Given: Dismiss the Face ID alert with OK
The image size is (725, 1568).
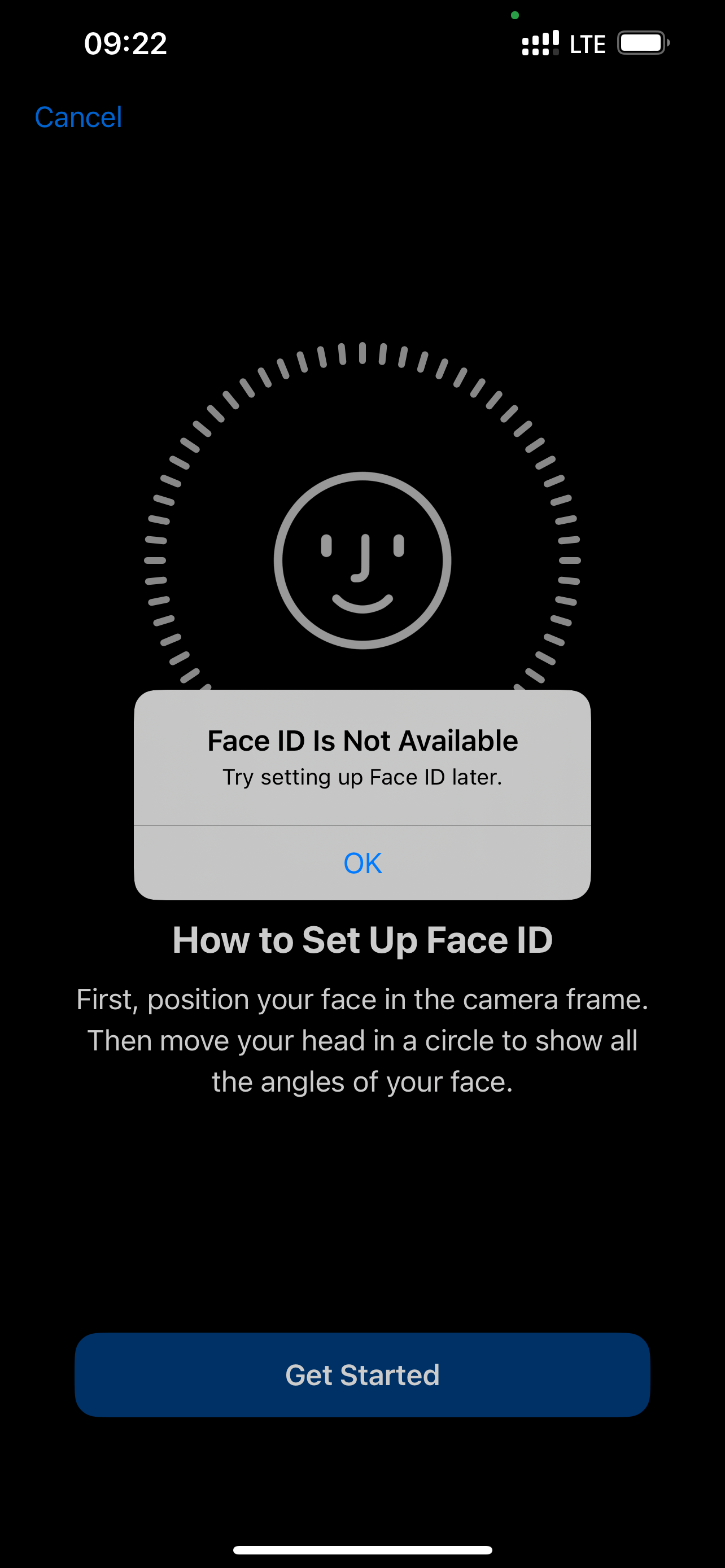Looking at the screenshot, I should 362,862.
